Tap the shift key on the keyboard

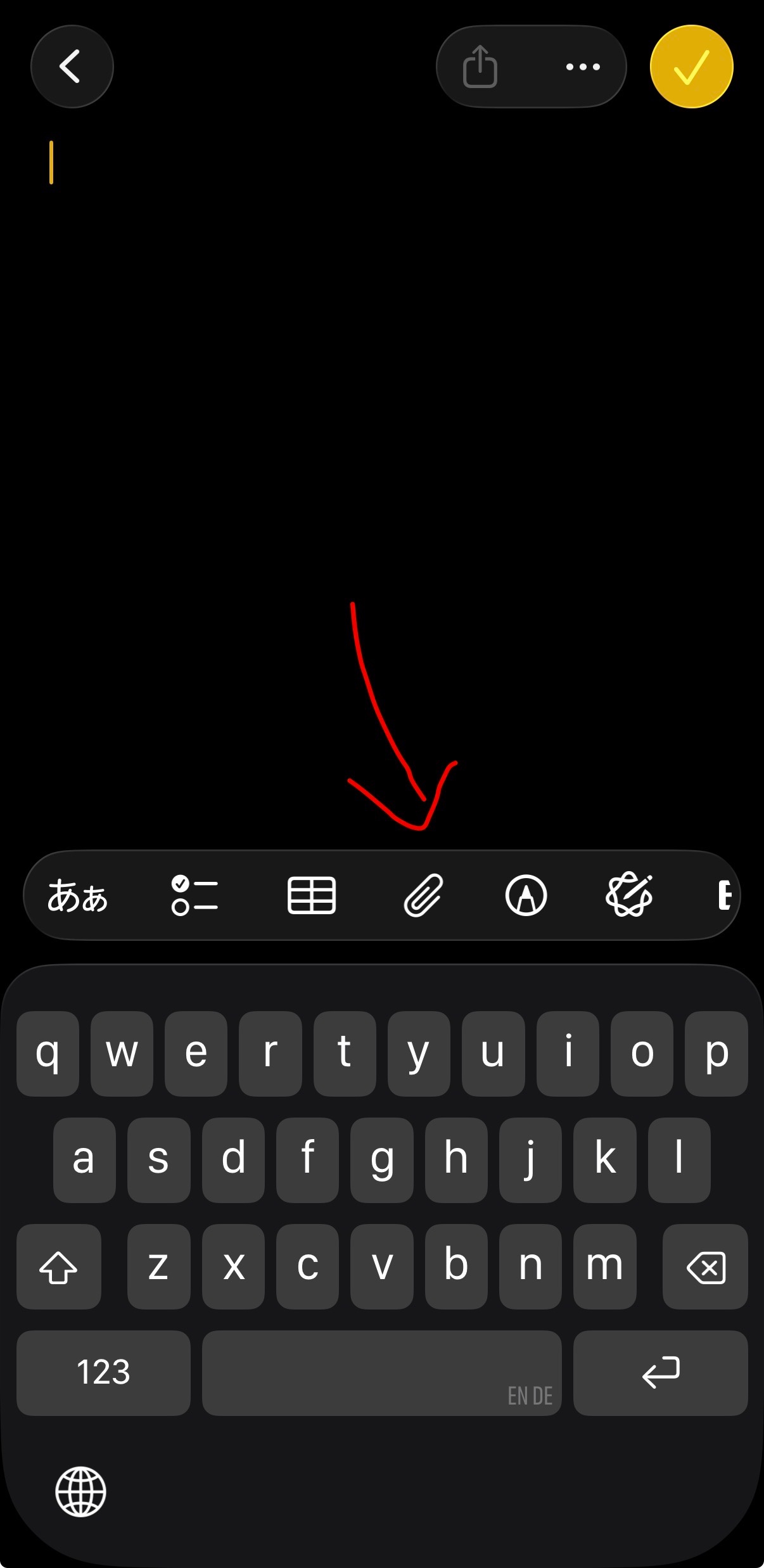(58, 1267)
